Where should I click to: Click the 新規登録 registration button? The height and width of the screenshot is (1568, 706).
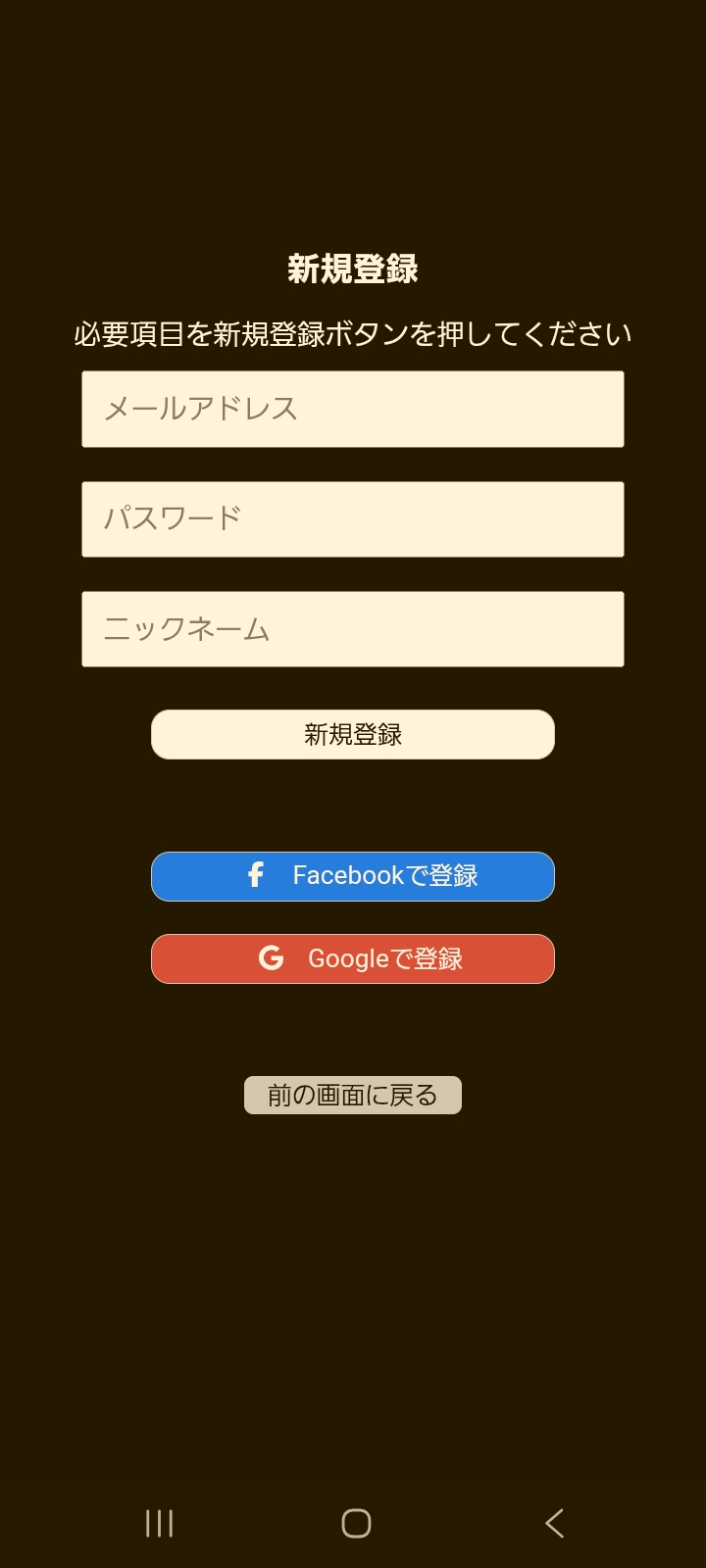pyautogui.click(x=352, y=734)
